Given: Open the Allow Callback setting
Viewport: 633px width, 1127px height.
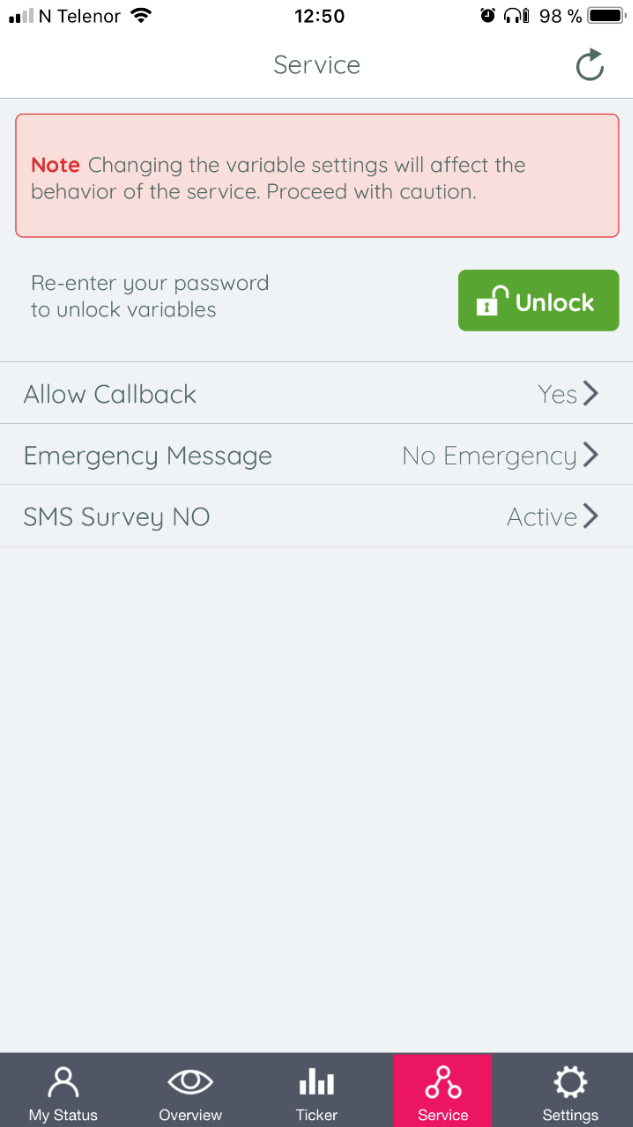Looking at the screenshot, I should 316,394.
